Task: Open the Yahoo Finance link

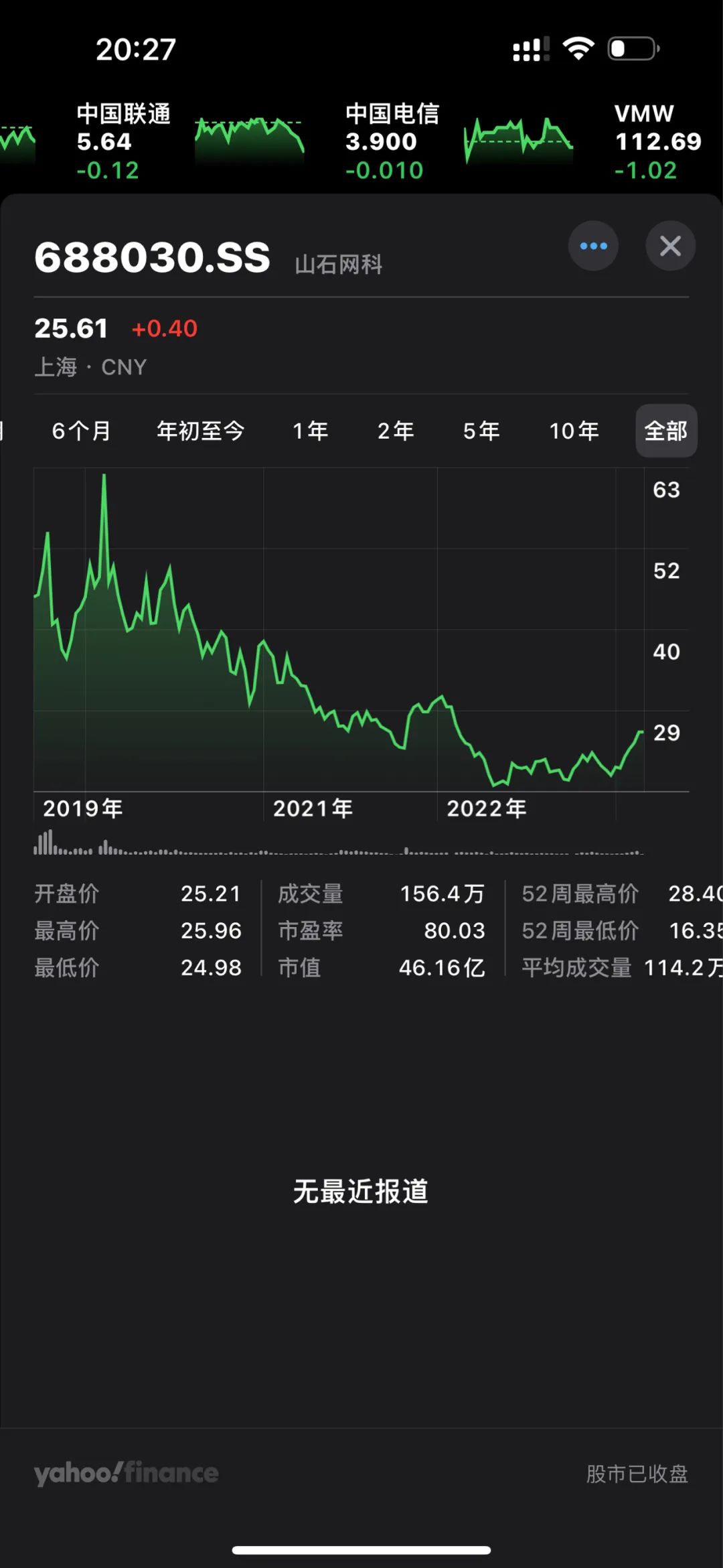Action: pos(127,1473)
